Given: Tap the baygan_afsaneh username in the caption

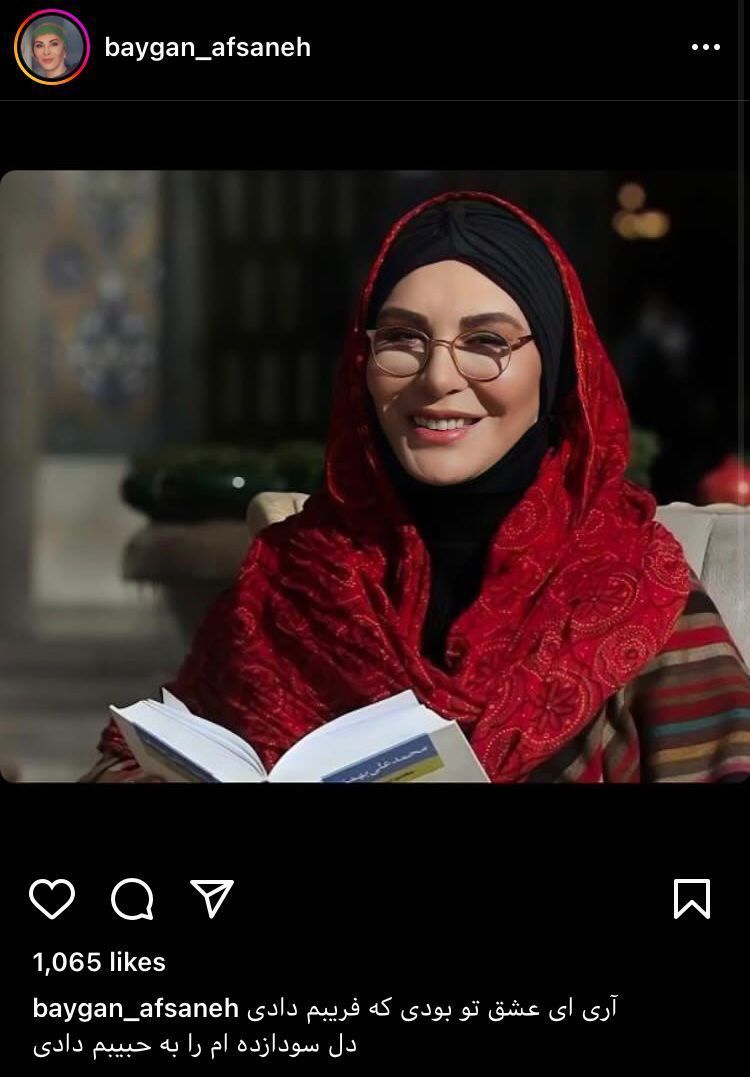Looking at the screenshot, I should (136, 1008).
